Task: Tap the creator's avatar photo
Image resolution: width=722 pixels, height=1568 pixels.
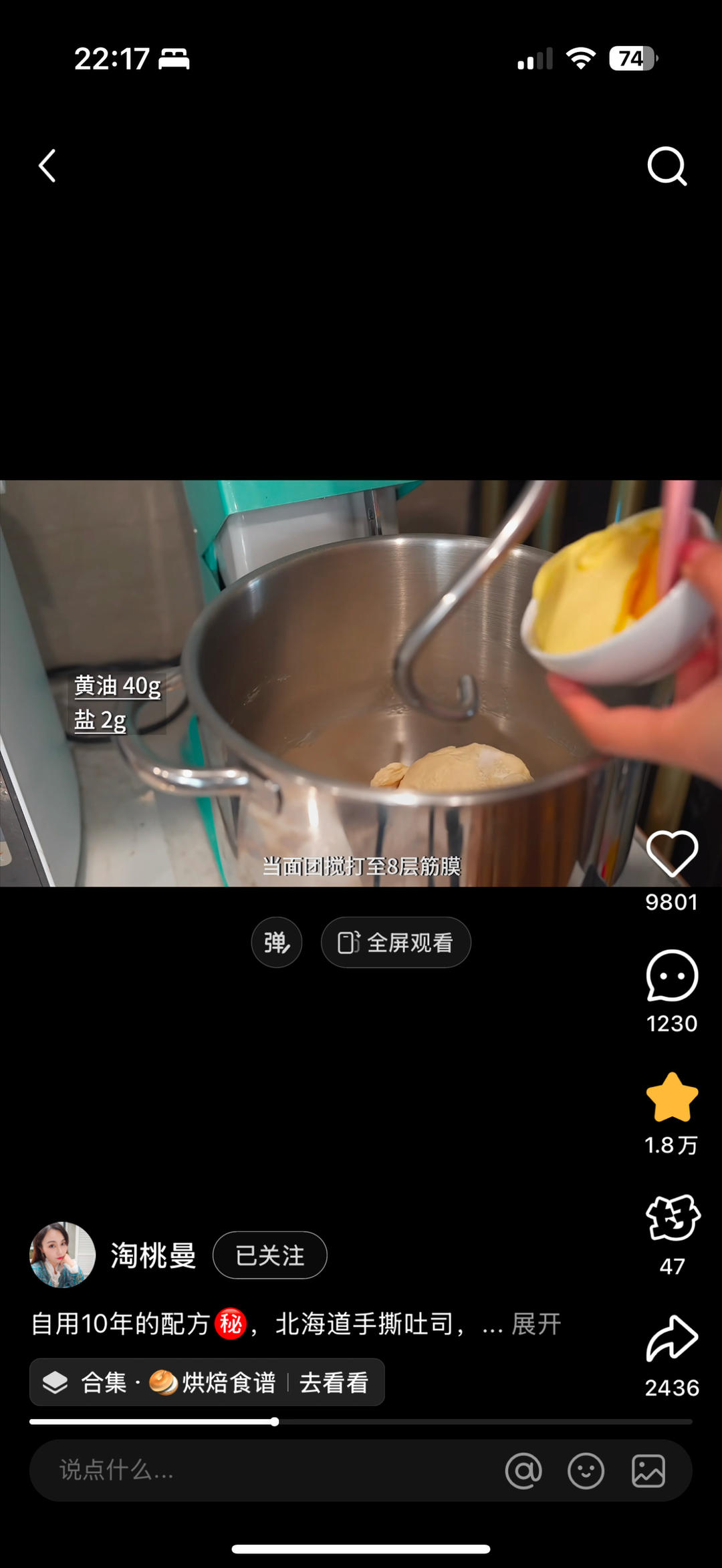Action: 62,1255
